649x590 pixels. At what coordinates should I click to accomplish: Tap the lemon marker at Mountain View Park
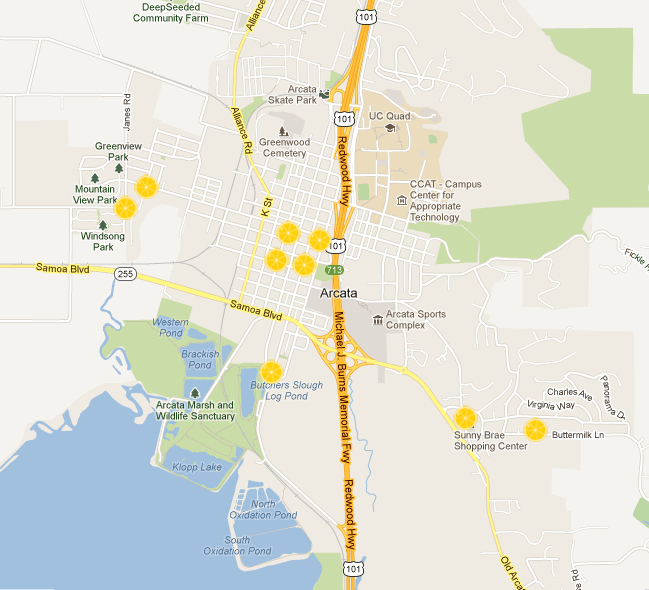click(x=125, y=208)
